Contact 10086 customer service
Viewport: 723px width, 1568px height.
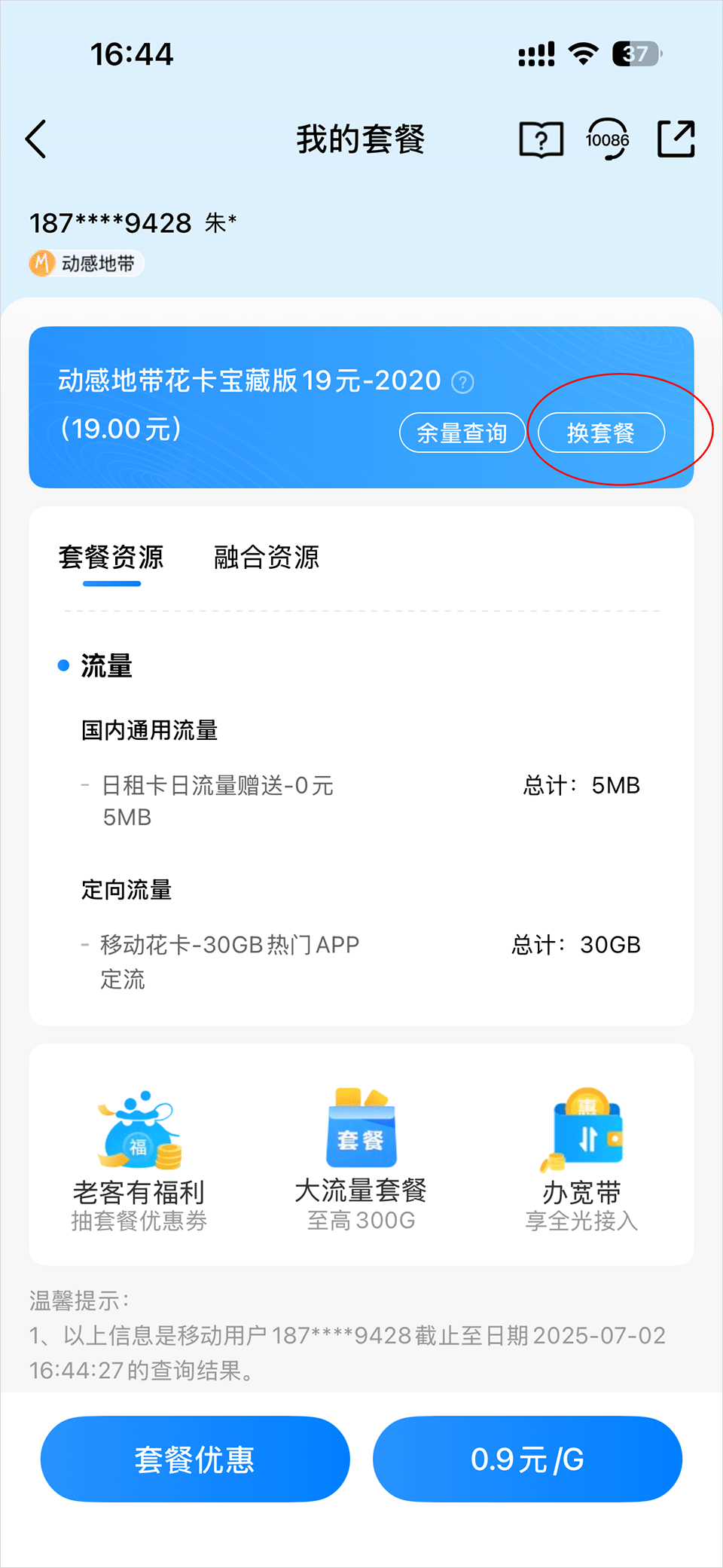(x=607, y=139)
